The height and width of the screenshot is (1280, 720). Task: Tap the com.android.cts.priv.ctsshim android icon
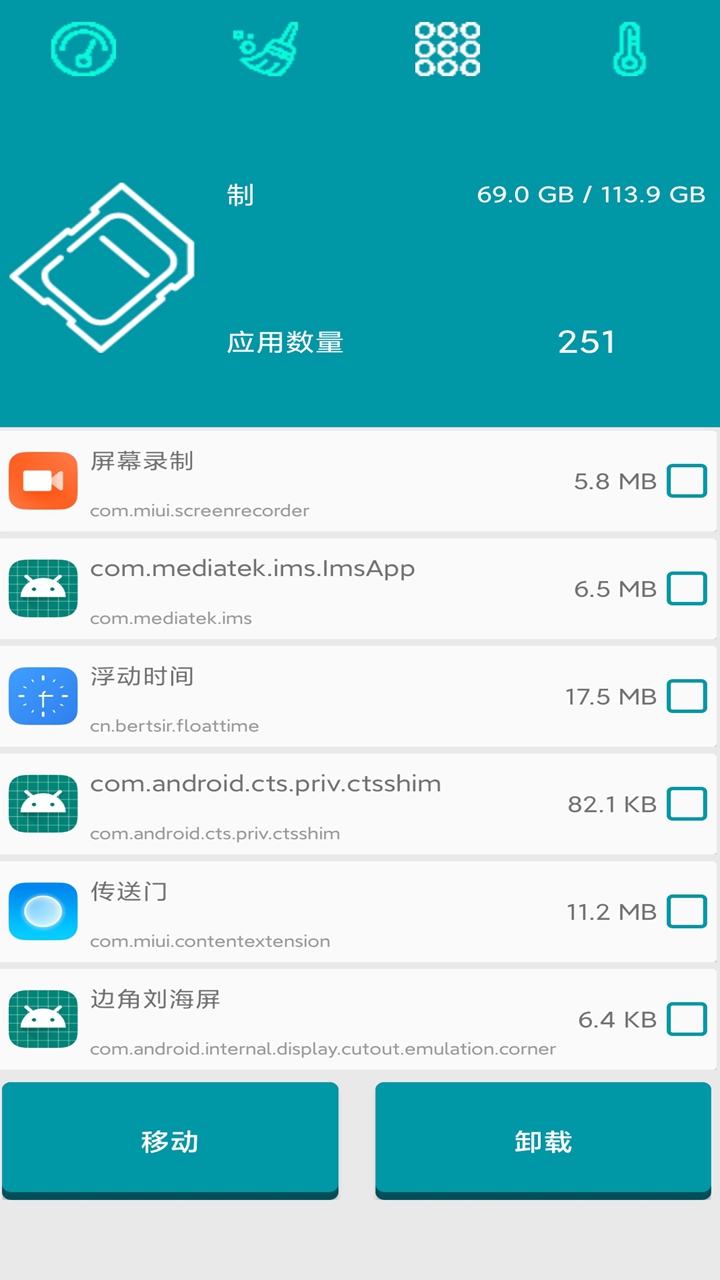(42, 803)
